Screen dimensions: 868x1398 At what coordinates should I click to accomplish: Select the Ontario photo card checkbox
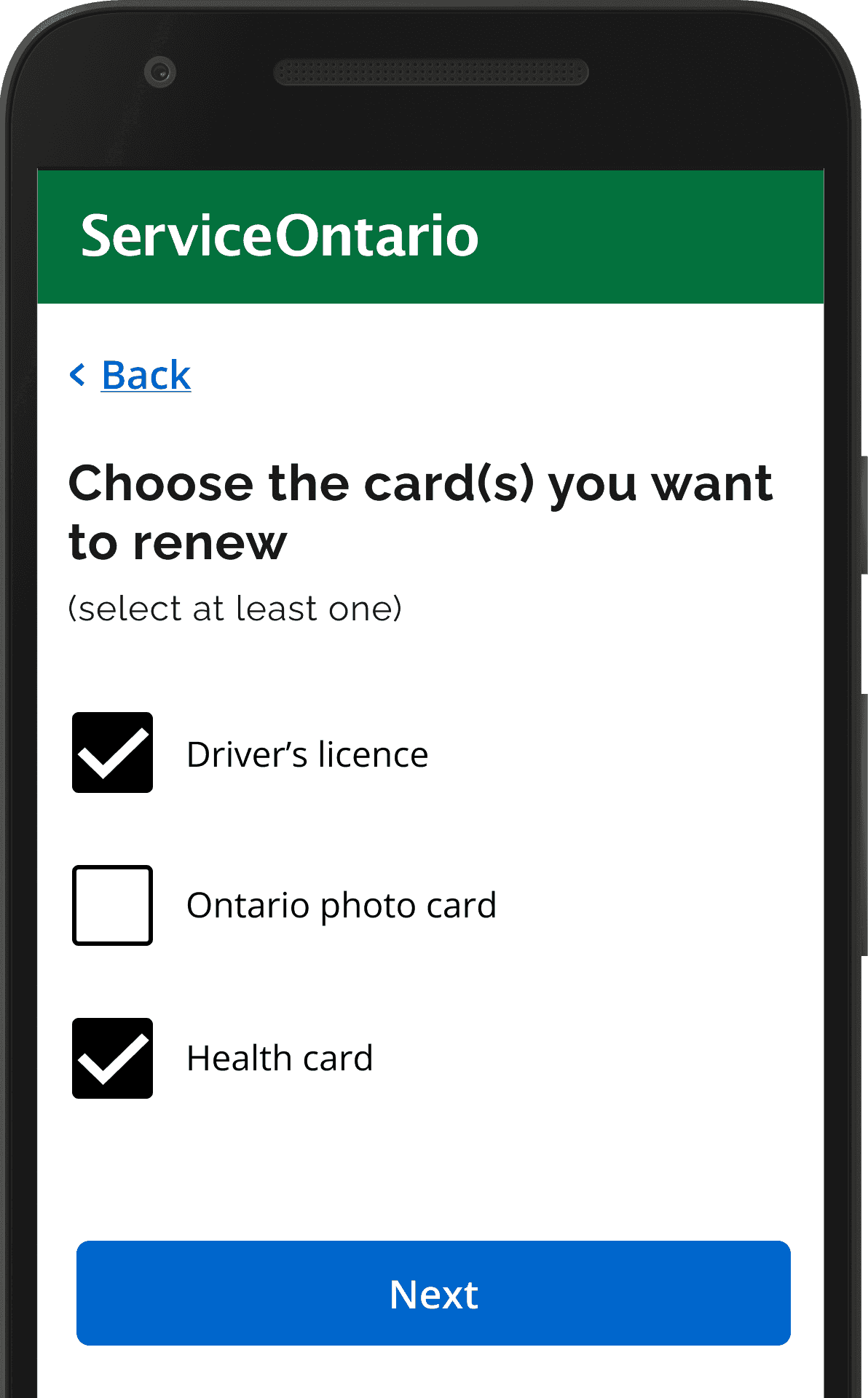point(112,905)
